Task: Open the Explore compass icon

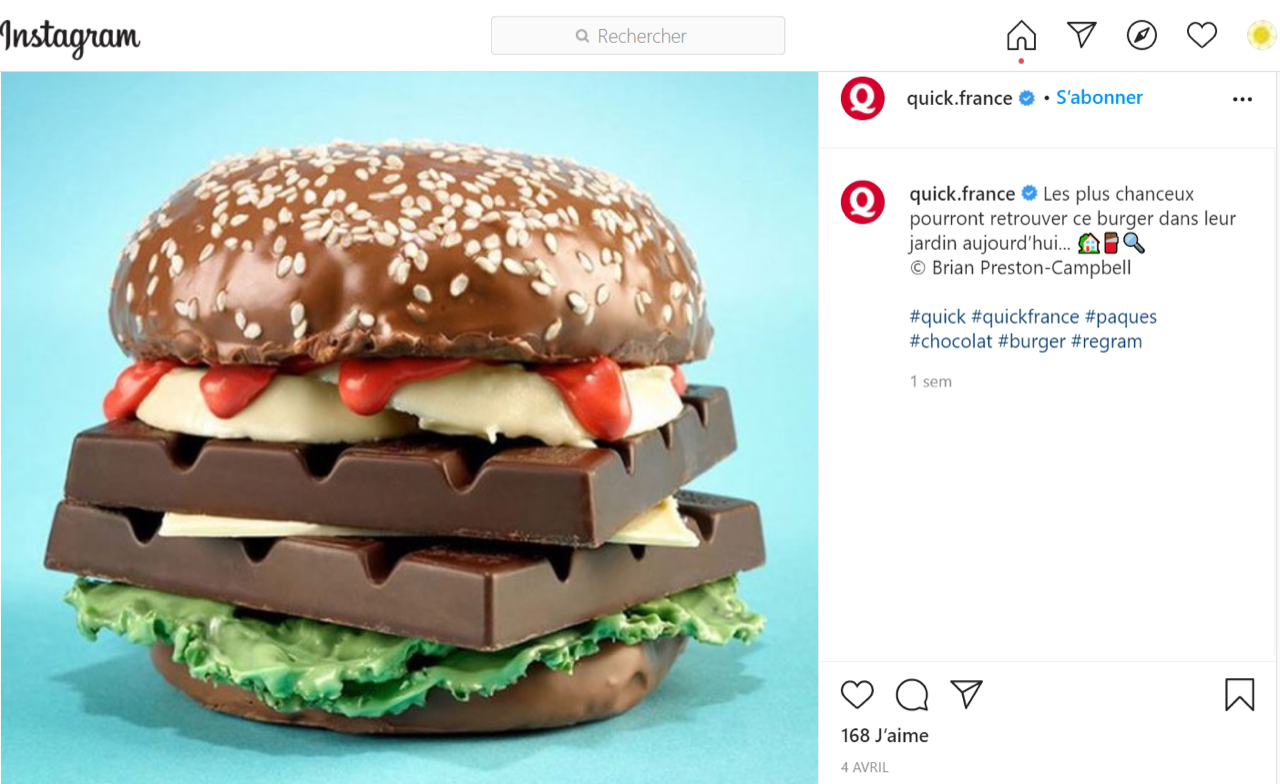Action: (1141, 36)
